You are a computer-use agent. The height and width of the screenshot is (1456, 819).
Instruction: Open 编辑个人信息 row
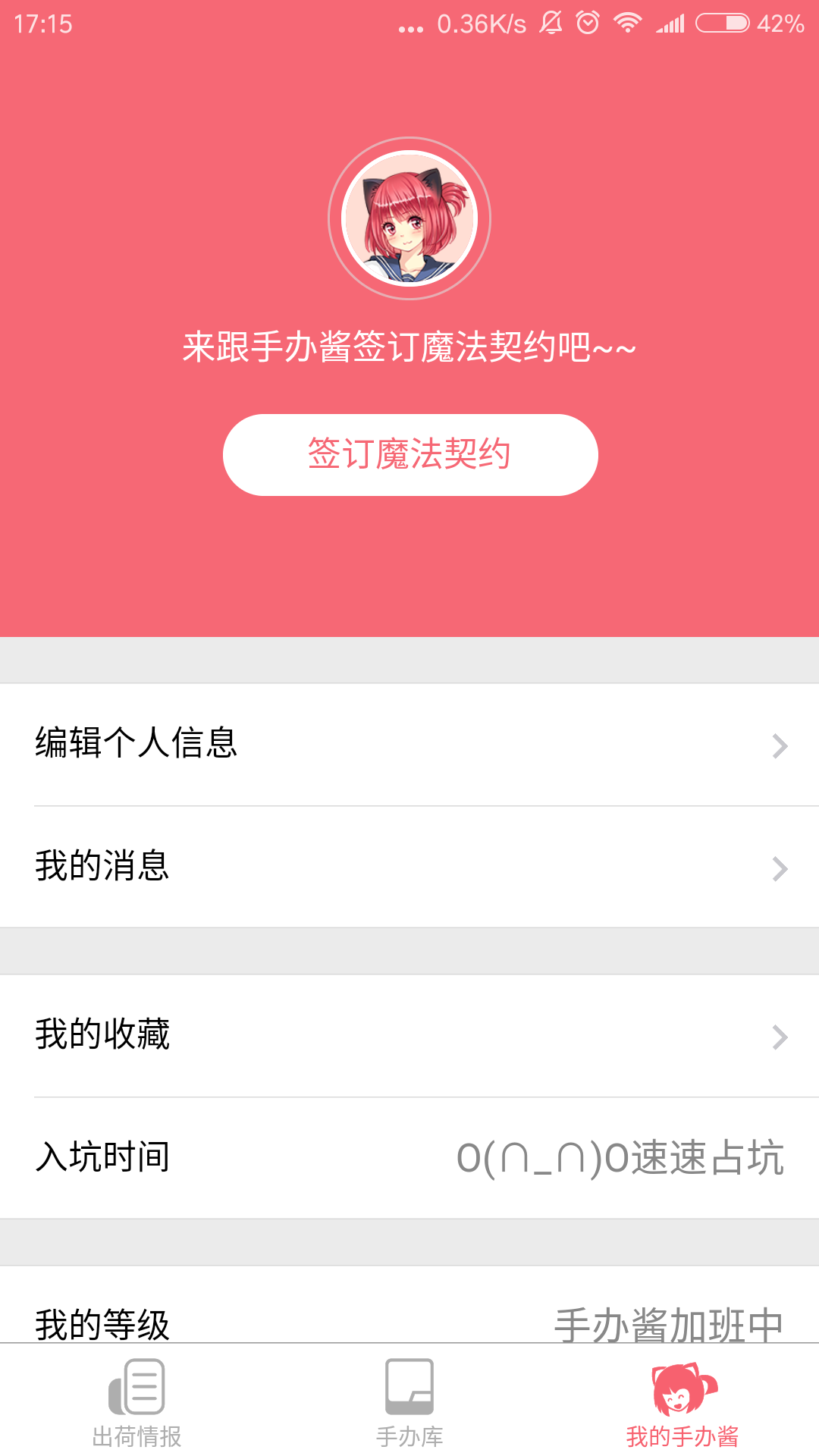[409, 744]
